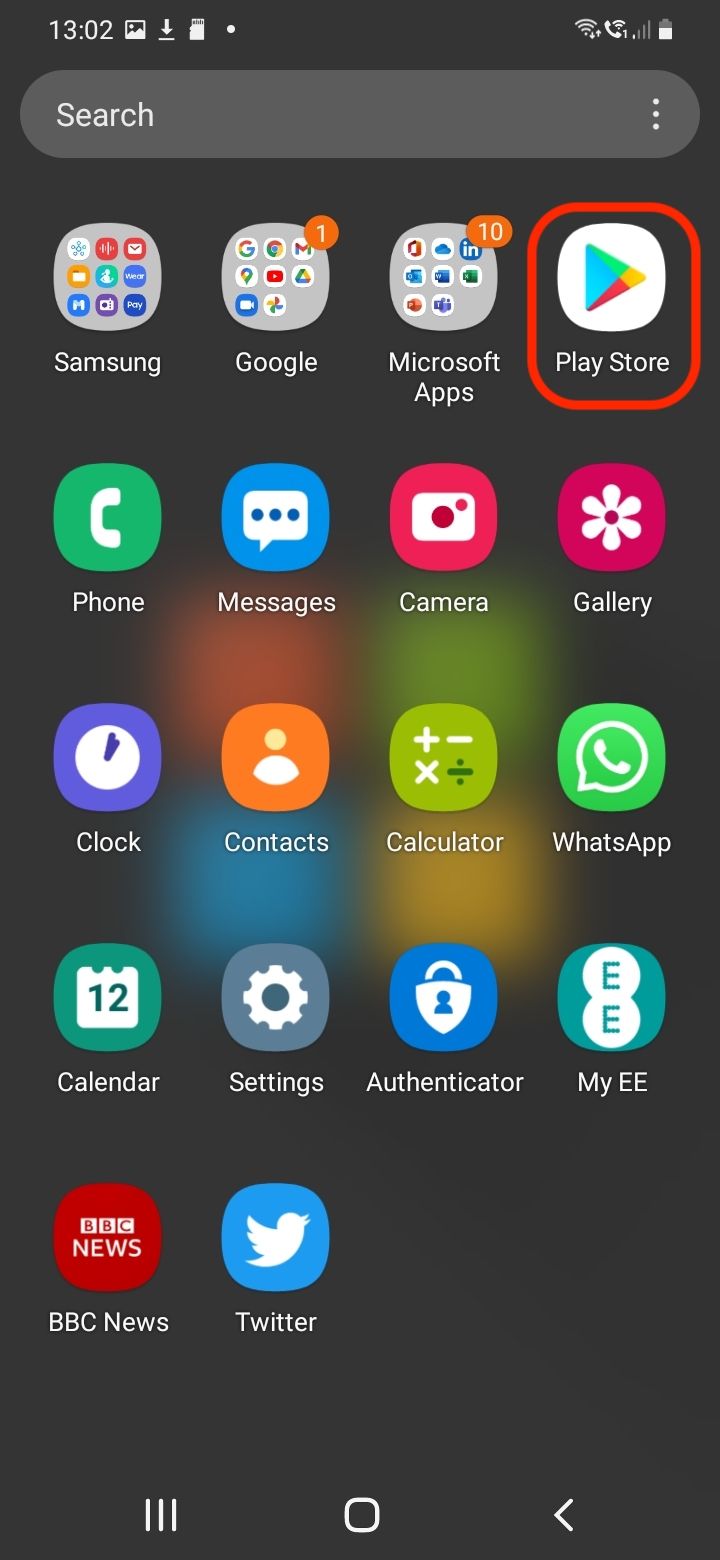Image resolution: width=720 pixels, height=1560 pixels.
Task: Open BBC News
Action: click(108, 1237)
